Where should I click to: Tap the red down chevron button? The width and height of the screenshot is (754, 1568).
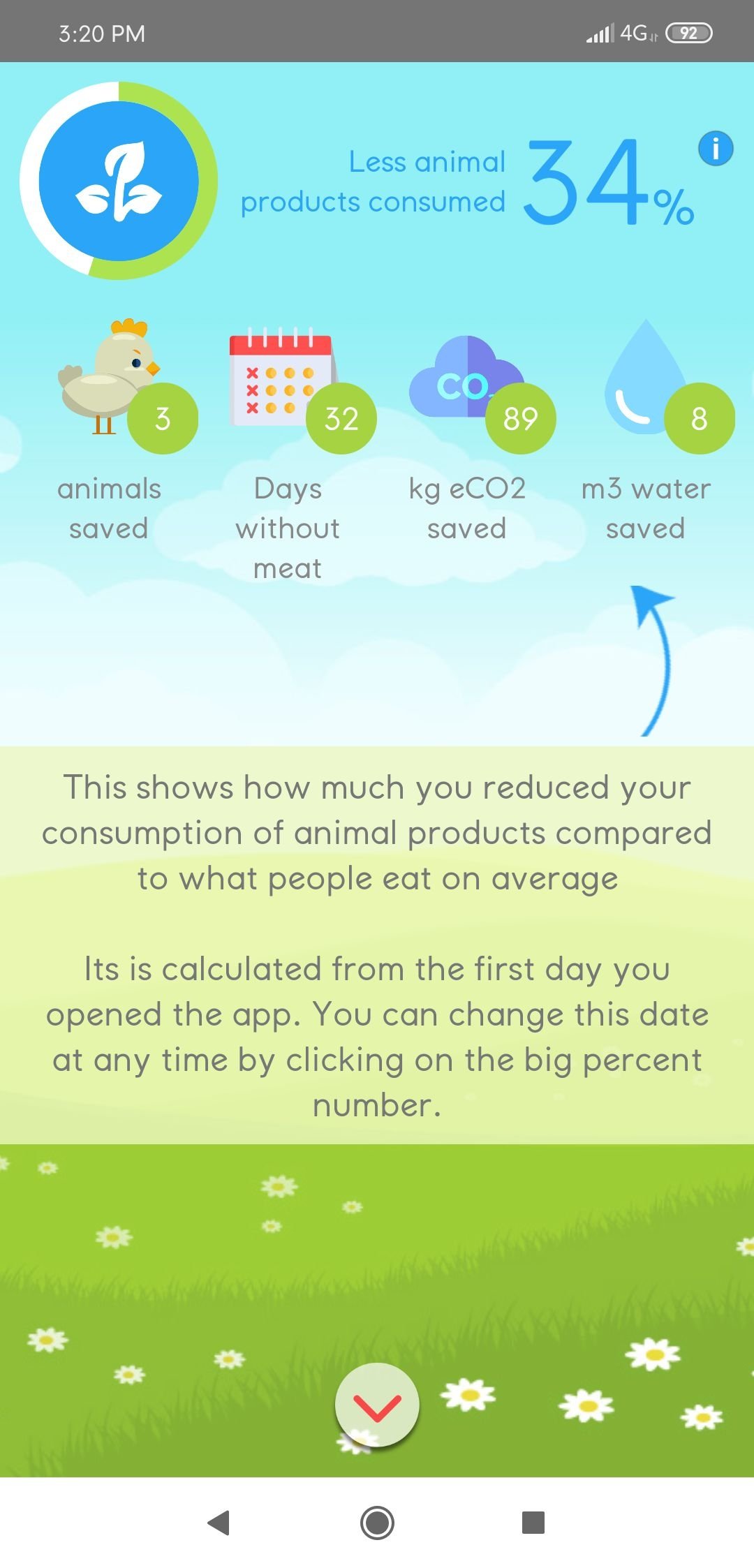pyautogui.click(x=377, y=1405)
